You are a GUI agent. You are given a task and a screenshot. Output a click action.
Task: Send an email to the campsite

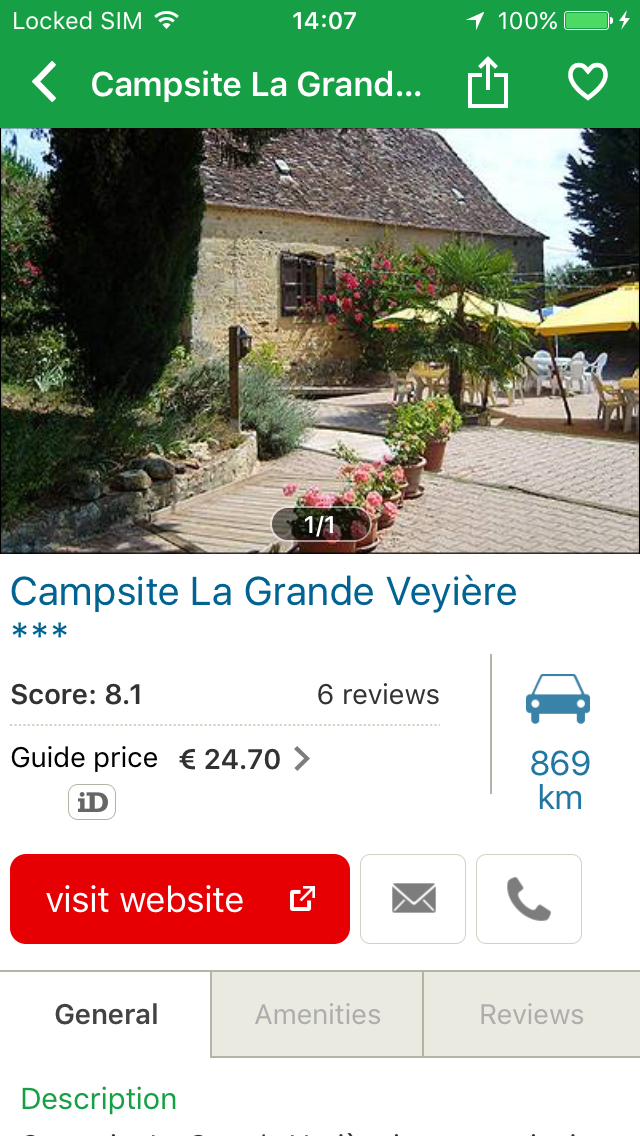click(413, 899)
